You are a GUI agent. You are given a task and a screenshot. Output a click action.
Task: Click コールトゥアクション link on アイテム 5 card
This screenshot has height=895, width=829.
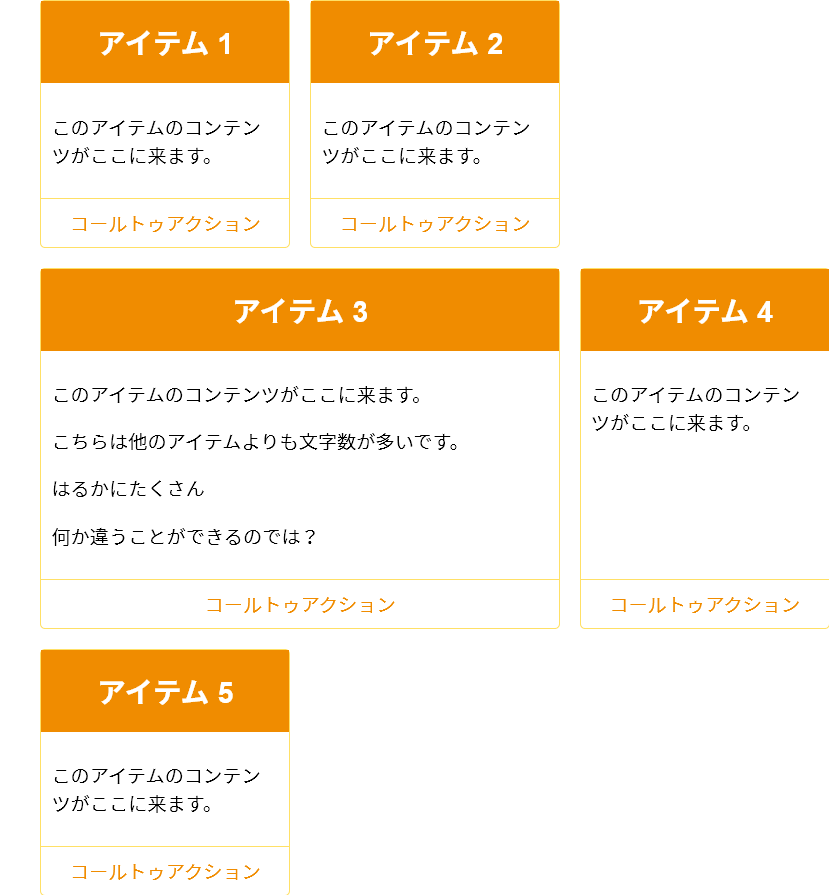coord(163,871)
